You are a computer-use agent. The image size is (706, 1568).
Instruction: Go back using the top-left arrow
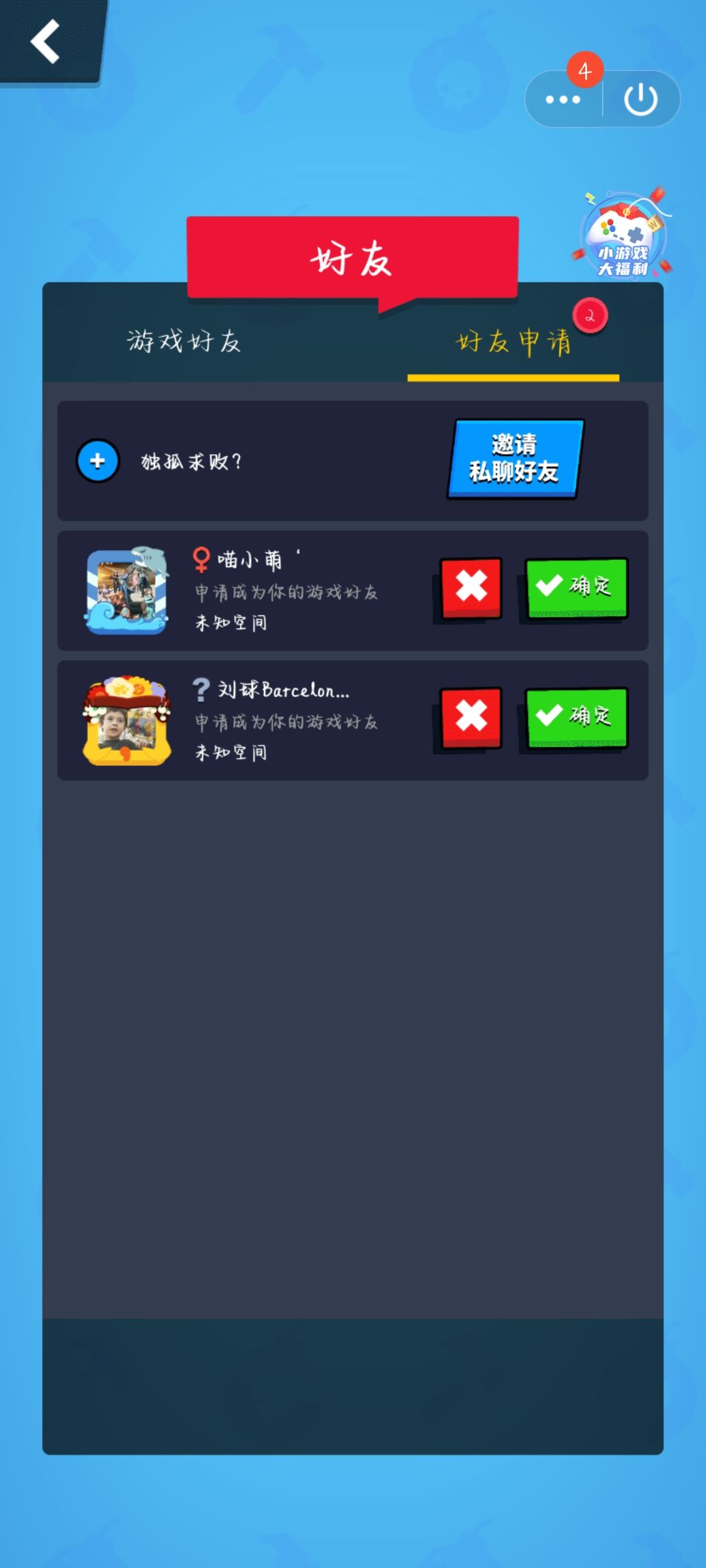tap(46, 41)
